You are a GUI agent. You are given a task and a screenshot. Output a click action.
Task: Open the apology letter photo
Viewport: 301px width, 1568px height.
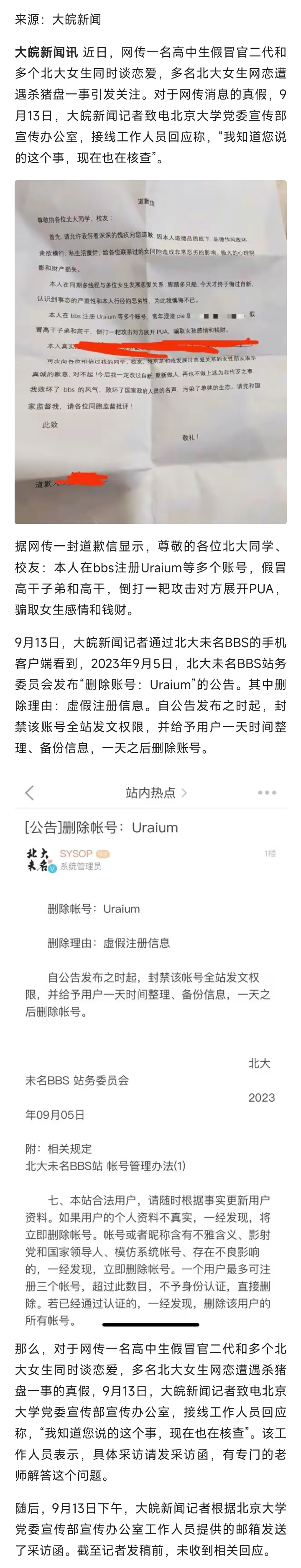point(150,352)
